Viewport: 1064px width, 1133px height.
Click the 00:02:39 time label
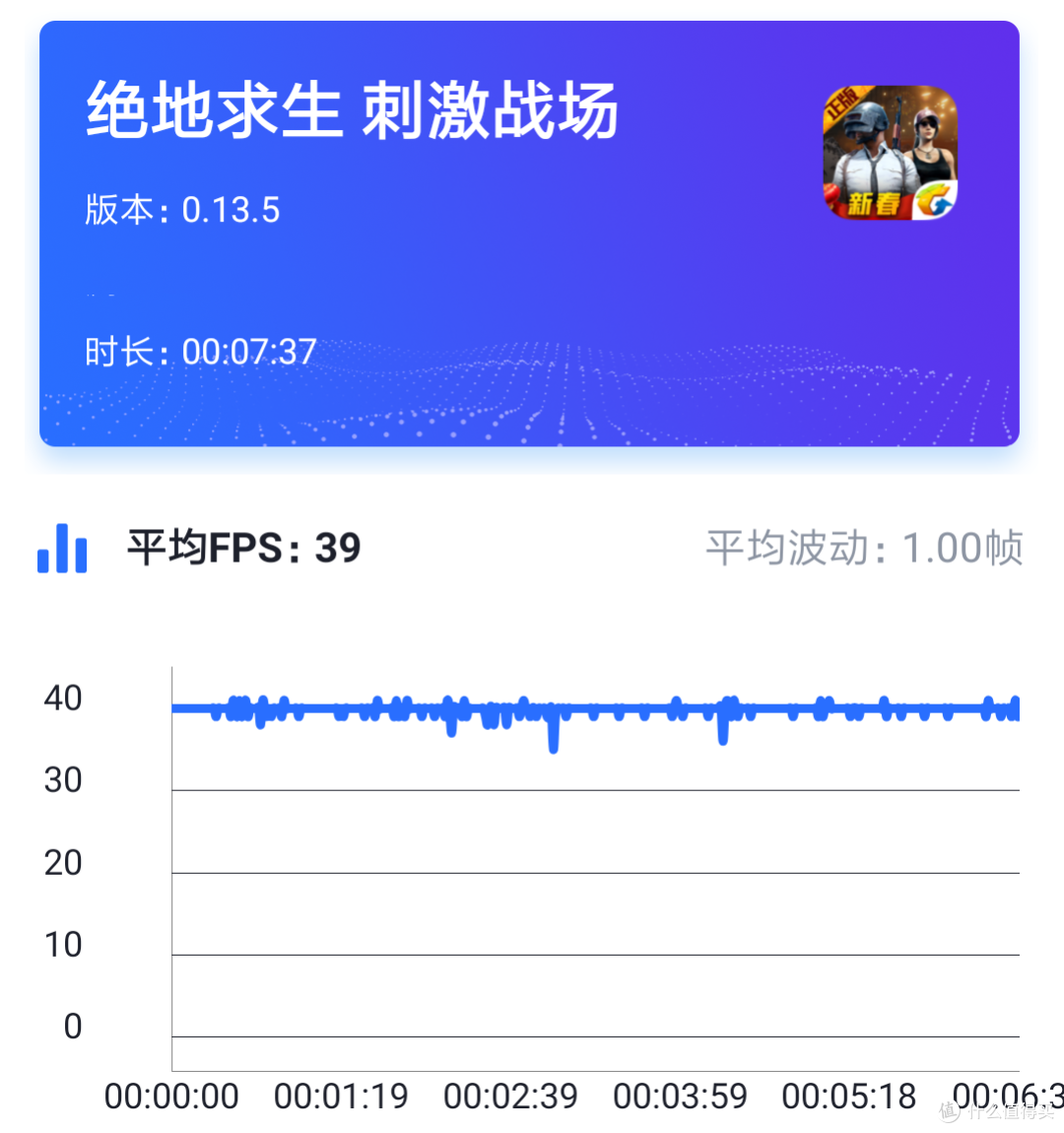pyautogui.click(x=512, y=1097)
